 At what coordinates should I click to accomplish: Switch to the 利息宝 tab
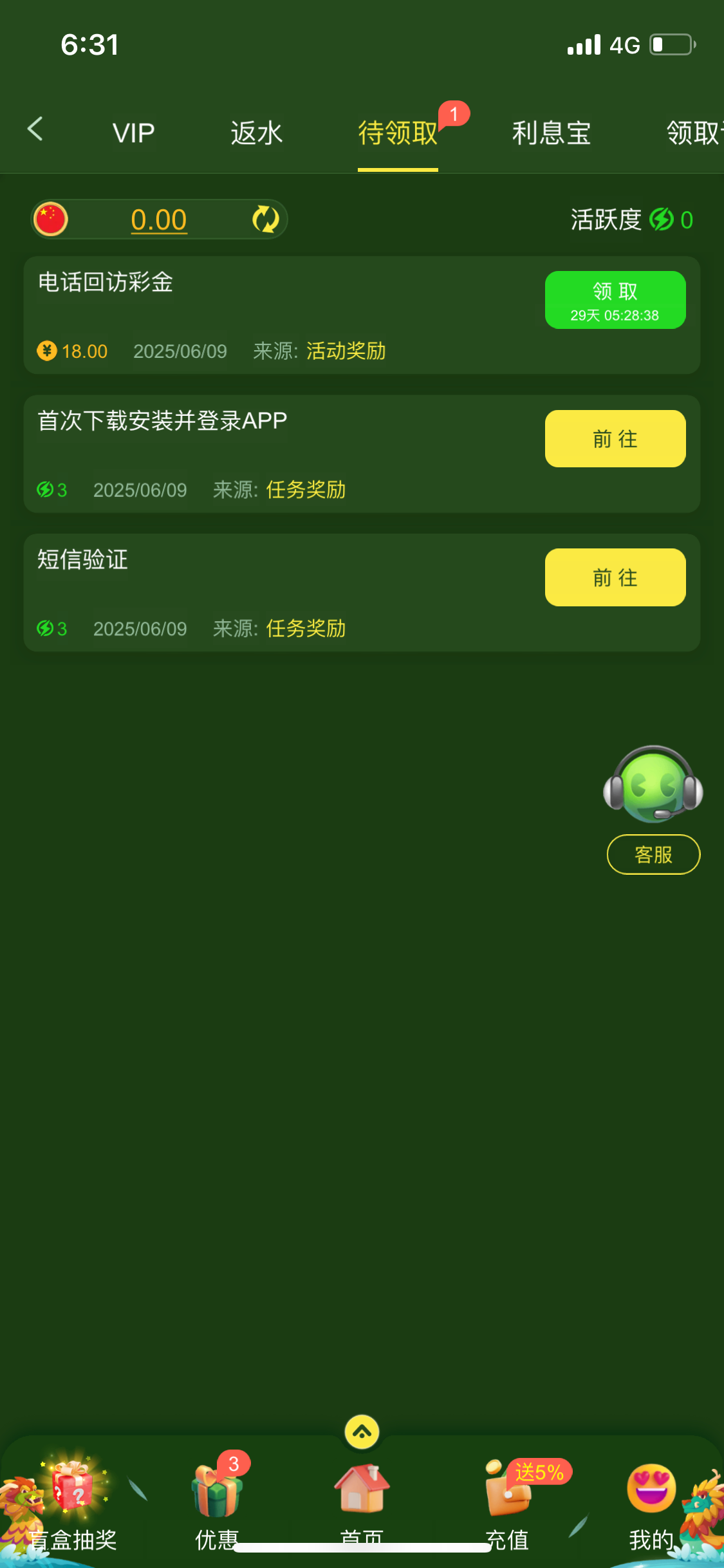coord(551,133)
